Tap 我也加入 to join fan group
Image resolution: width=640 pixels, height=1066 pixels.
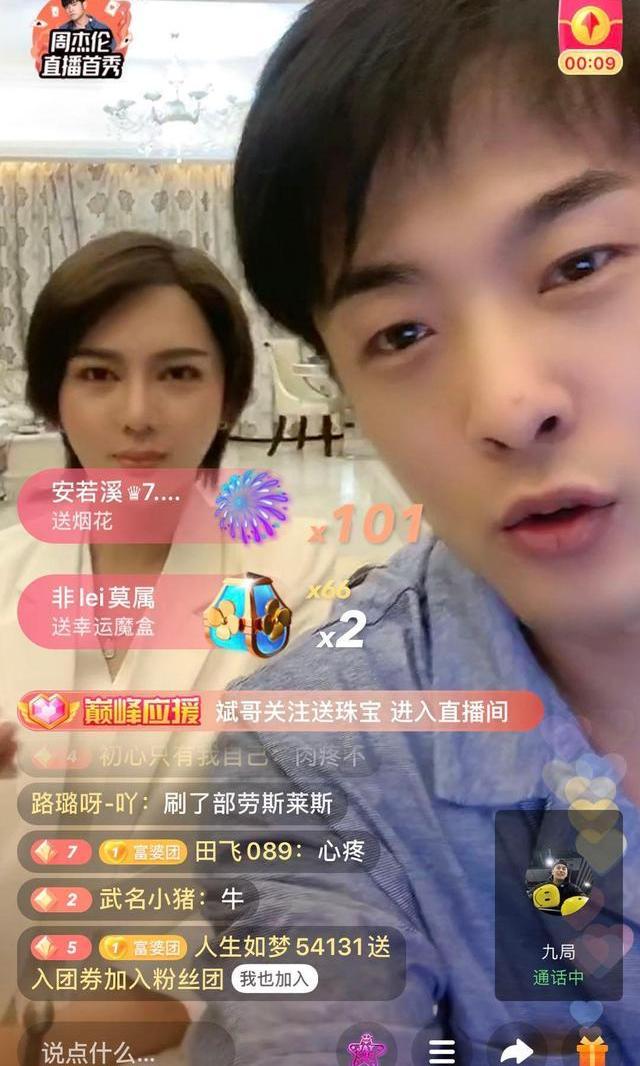coord(274,978)
